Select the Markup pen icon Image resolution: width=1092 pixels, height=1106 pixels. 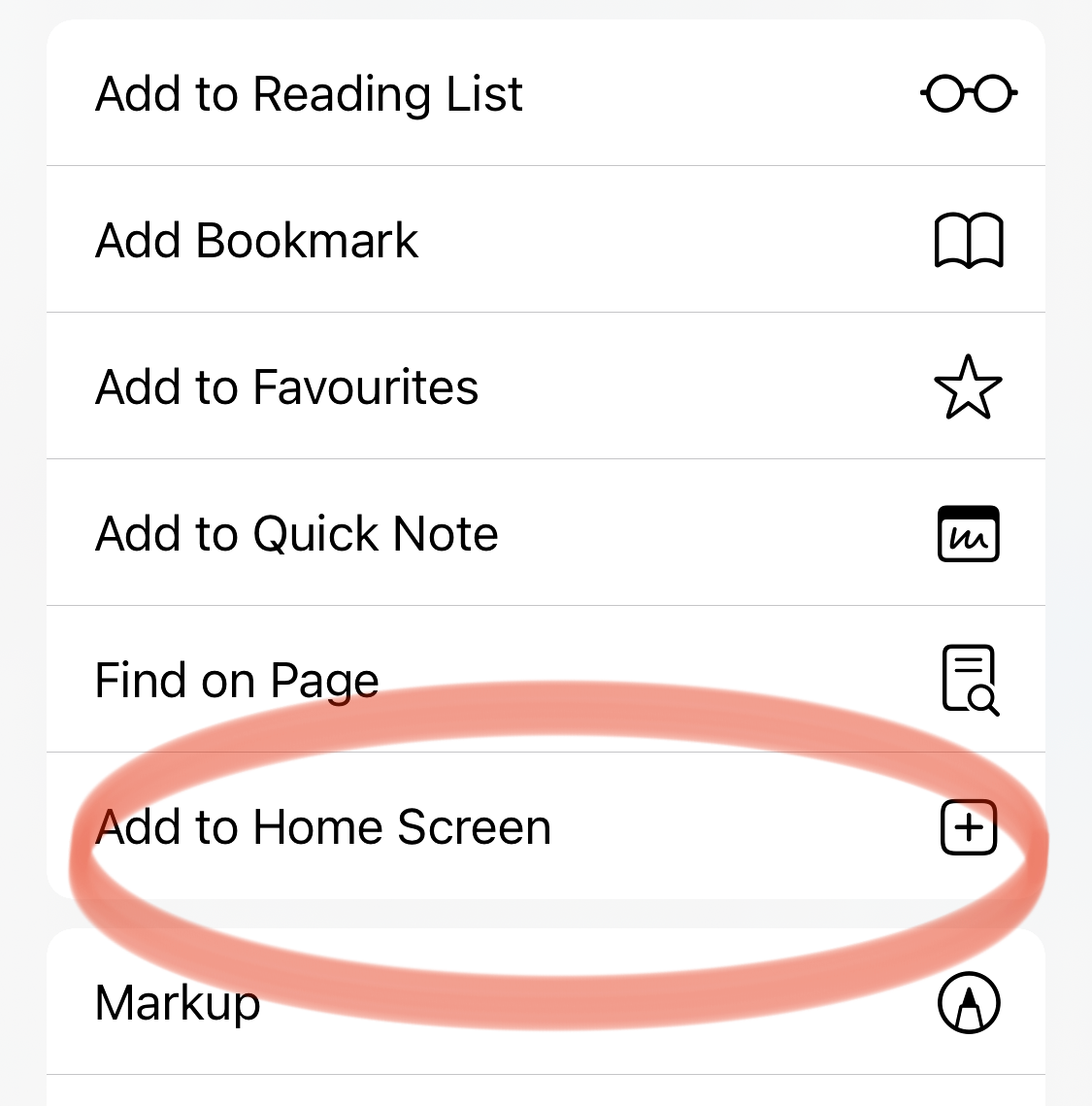[x=968, y=1004]
